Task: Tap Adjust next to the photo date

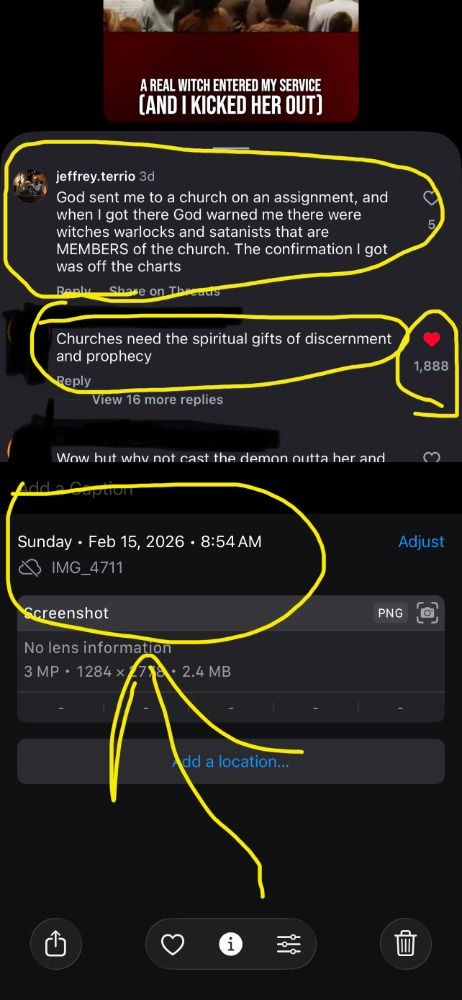Action: click(x=421, y=541)
